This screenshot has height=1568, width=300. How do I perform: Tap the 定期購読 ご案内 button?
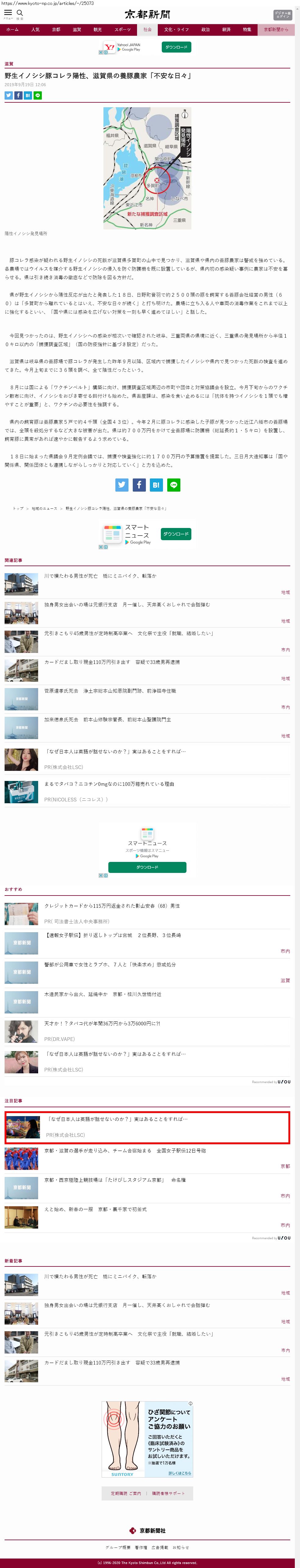125,1494
